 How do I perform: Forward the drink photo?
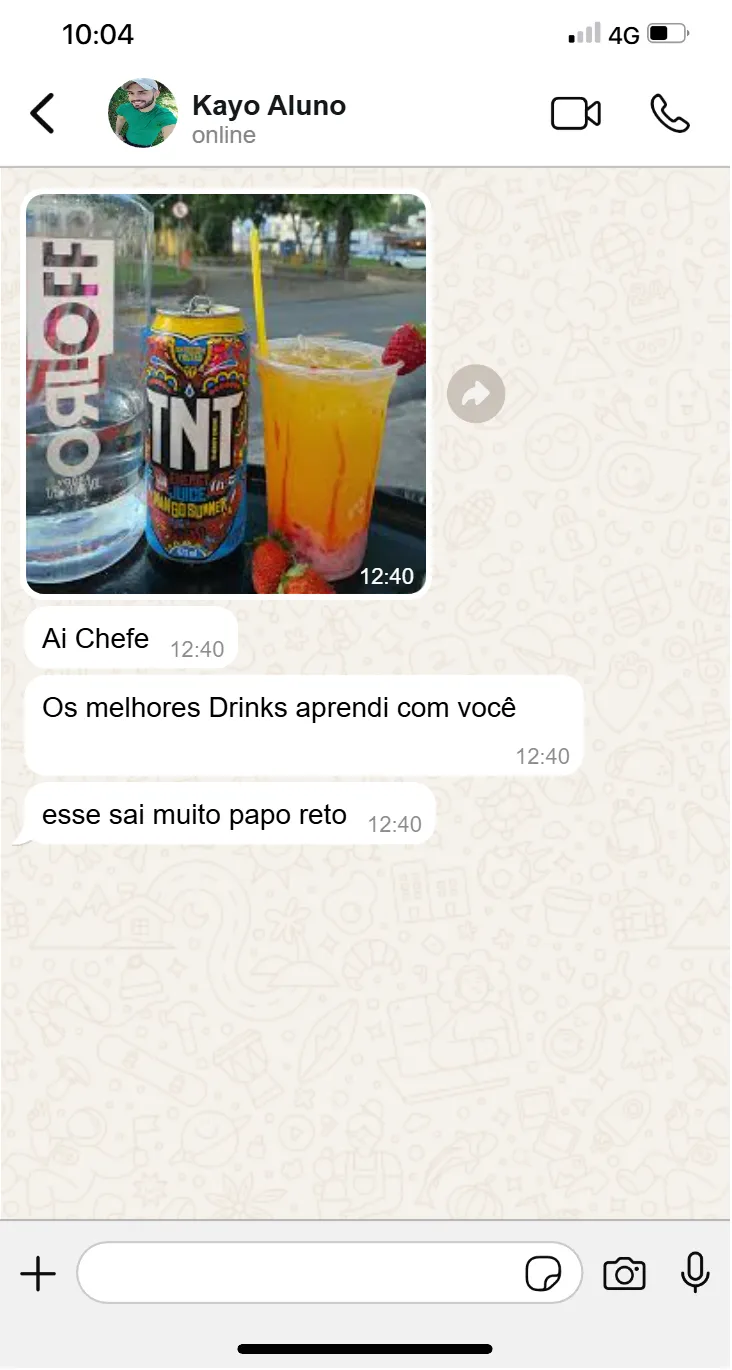[x=476, y=394]
